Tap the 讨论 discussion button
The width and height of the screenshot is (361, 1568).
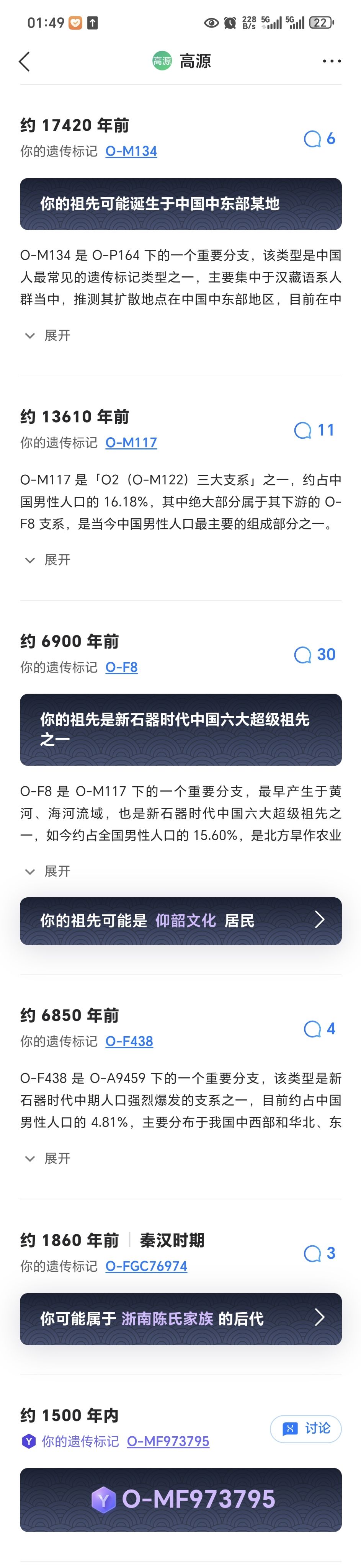[305, 1429]
